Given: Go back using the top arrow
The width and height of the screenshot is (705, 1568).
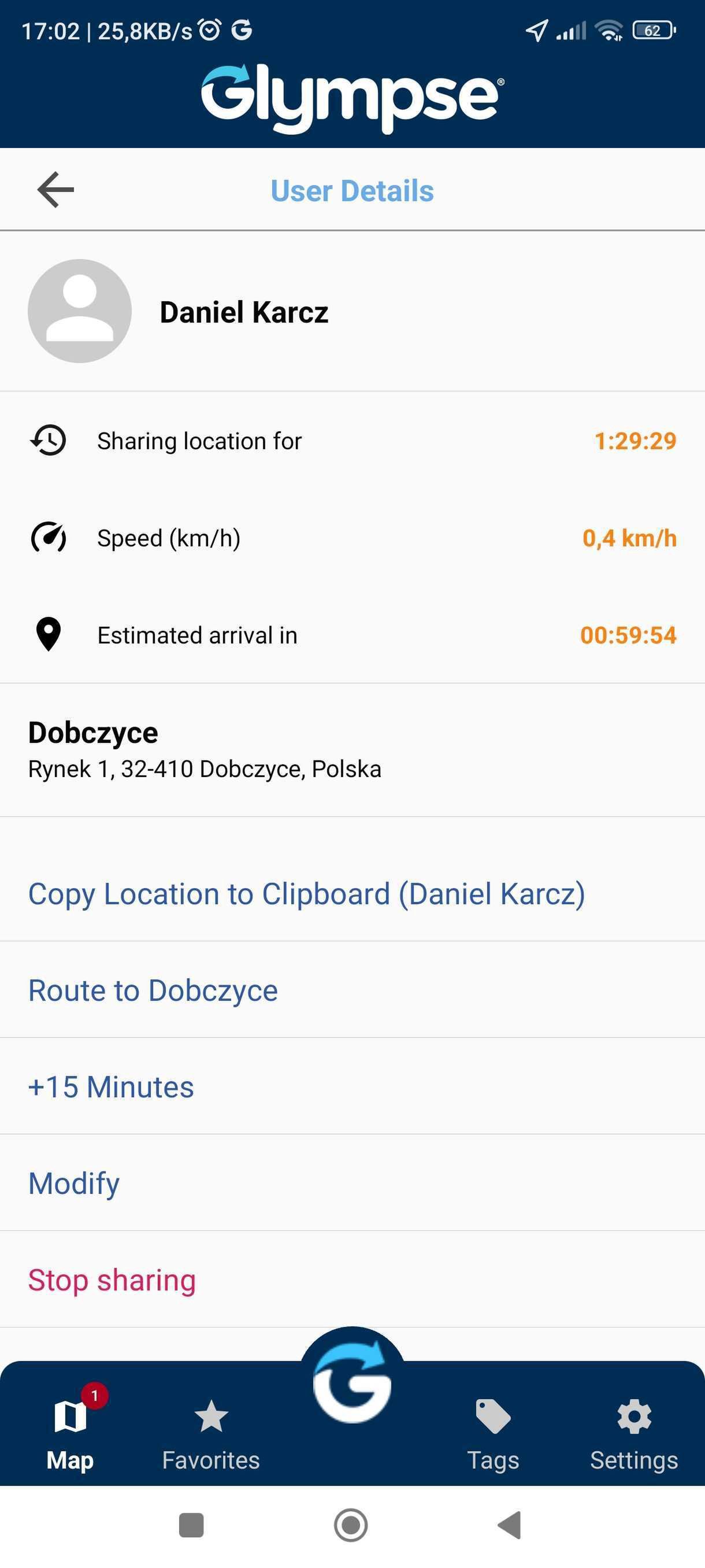Looking at the screenshot, I should (x=55, y=190).
